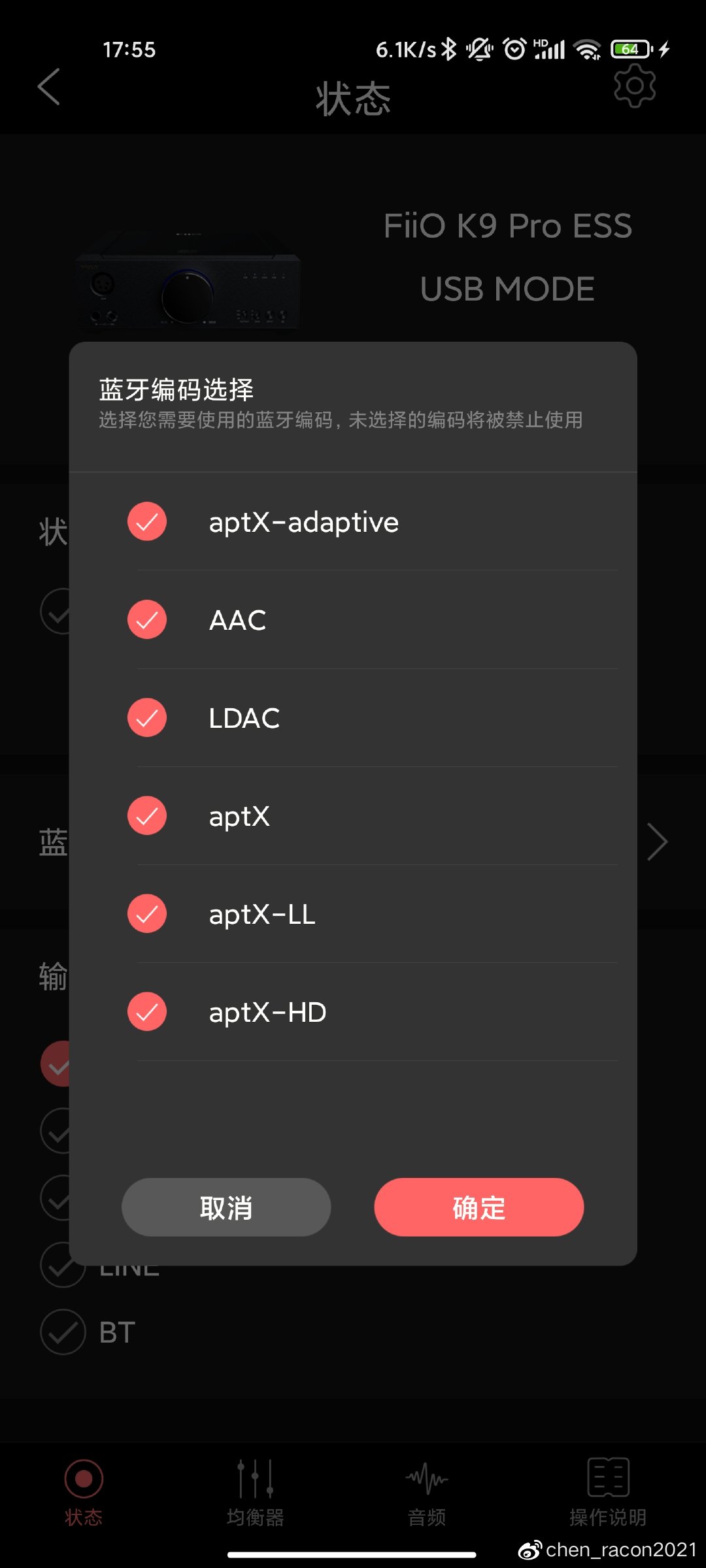706x1568 pixels.
Task: Uncheck the aptX-adaptive codec
Action: [147, 521]
